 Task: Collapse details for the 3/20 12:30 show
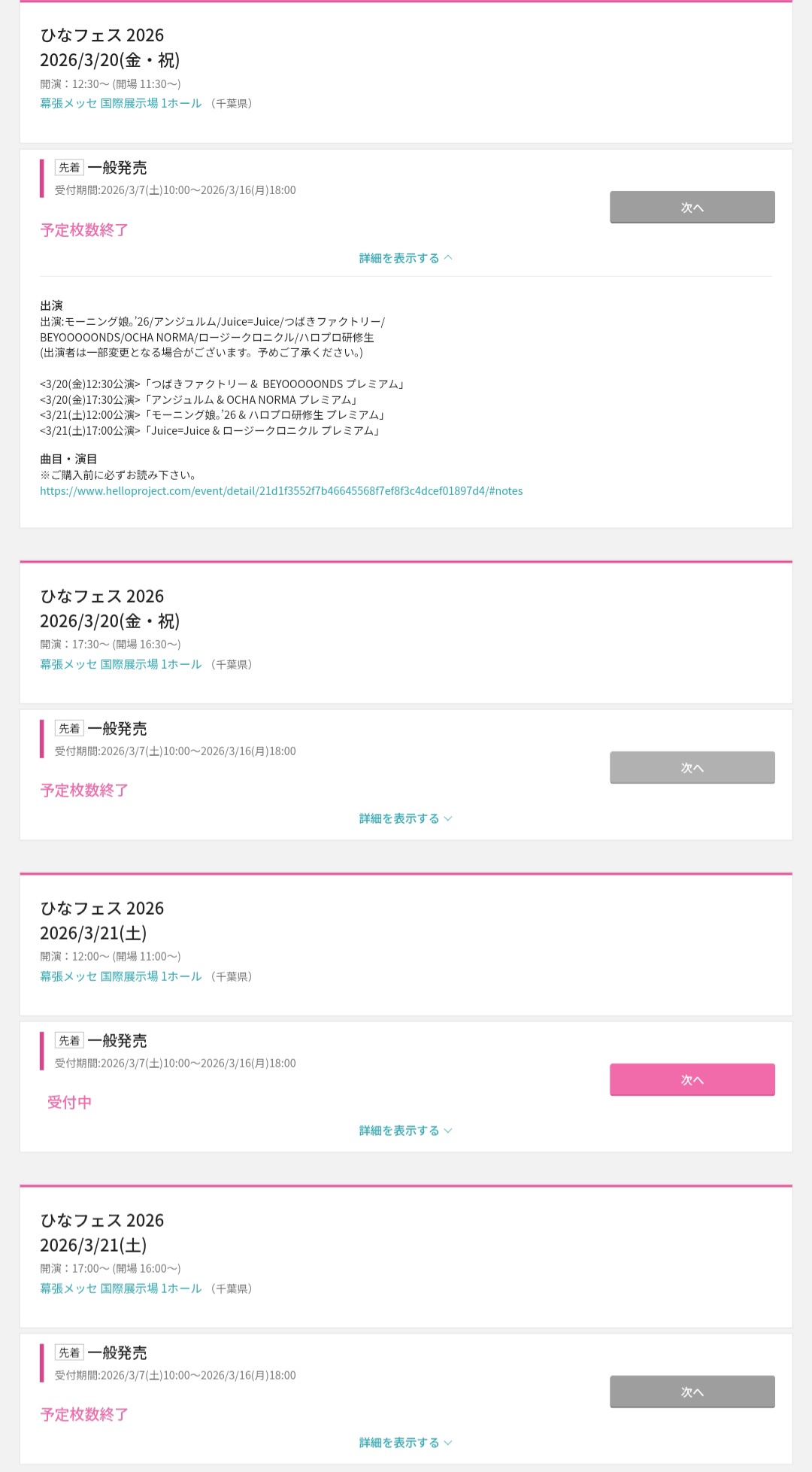point(405,258)
